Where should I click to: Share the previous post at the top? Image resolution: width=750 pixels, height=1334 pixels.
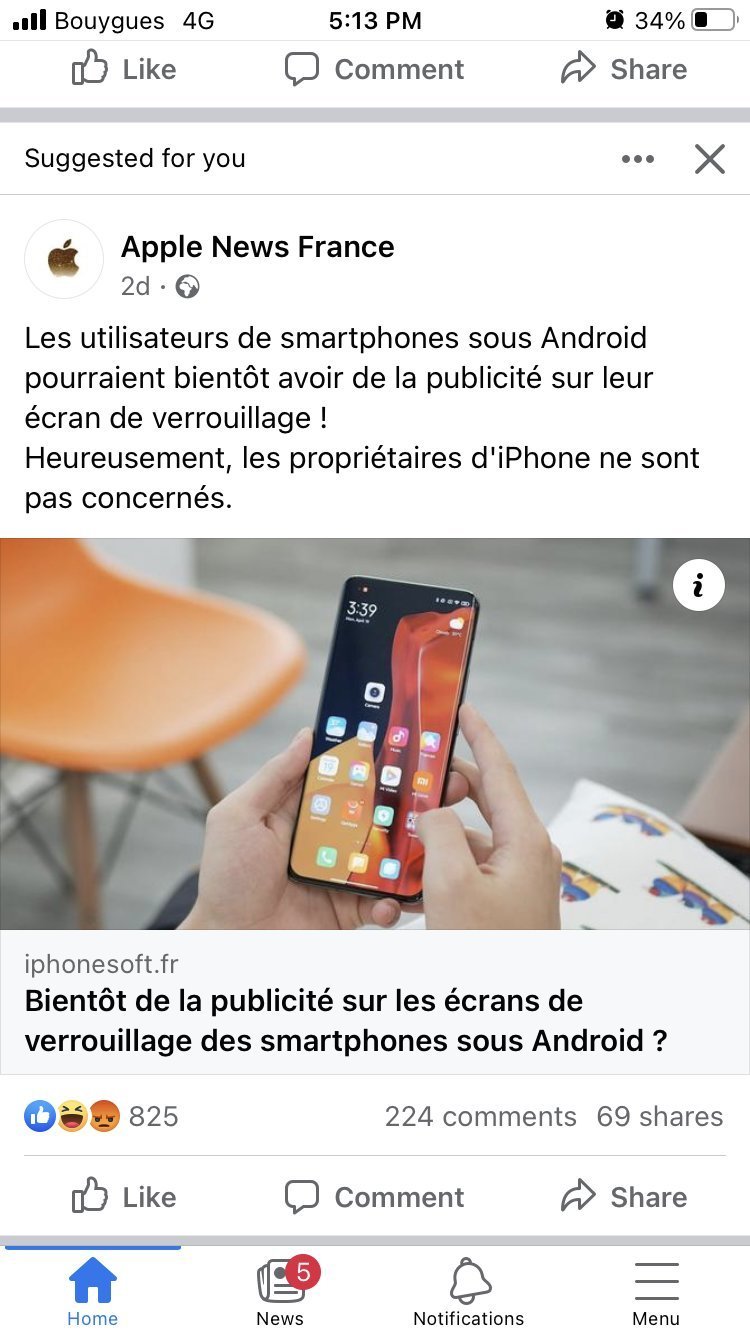(624, 69)
